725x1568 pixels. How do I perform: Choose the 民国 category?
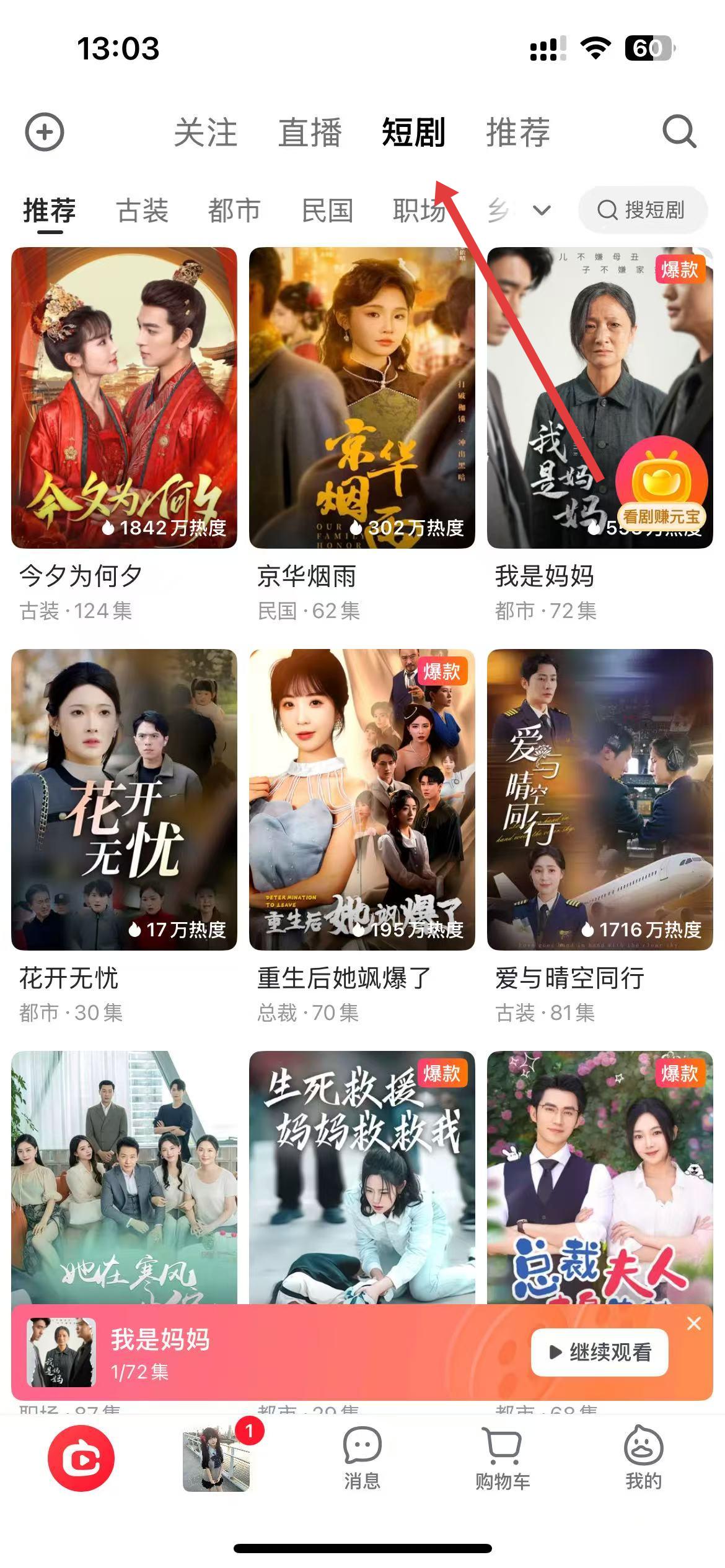327,211
